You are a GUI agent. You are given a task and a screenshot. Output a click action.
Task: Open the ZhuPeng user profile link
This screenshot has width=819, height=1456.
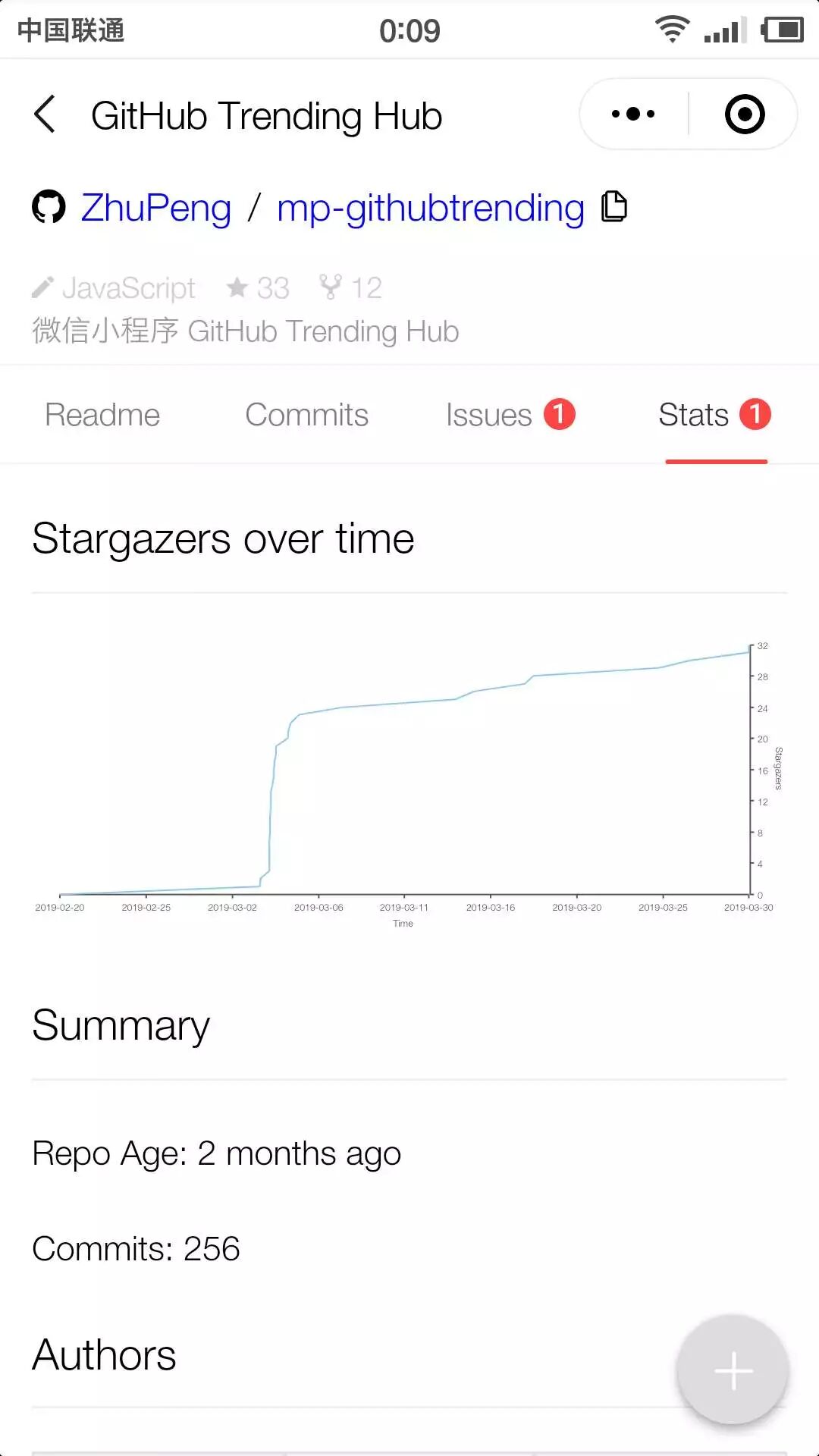pyautogui.click(x=155, y=207)
